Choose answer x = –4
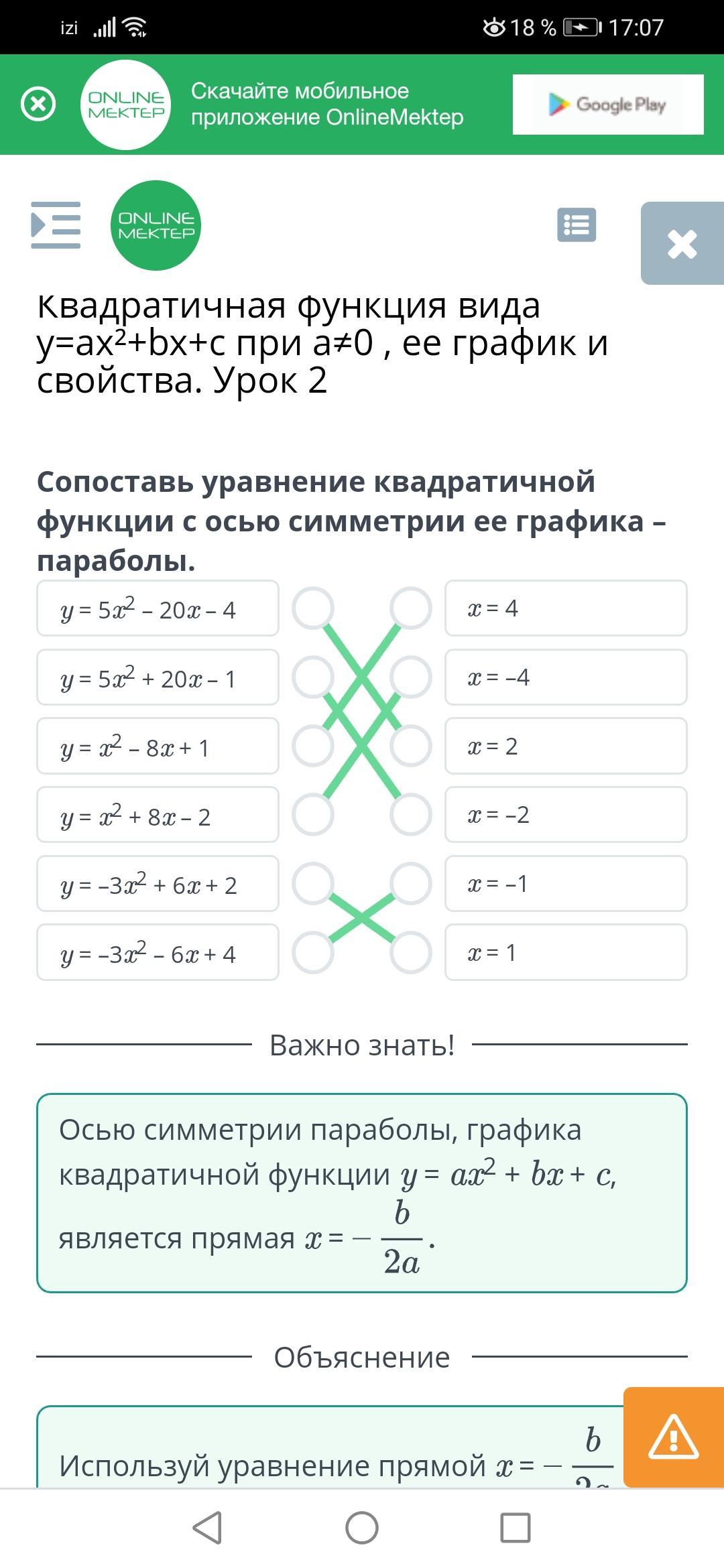724x1568 pixels. coord(566,677)
